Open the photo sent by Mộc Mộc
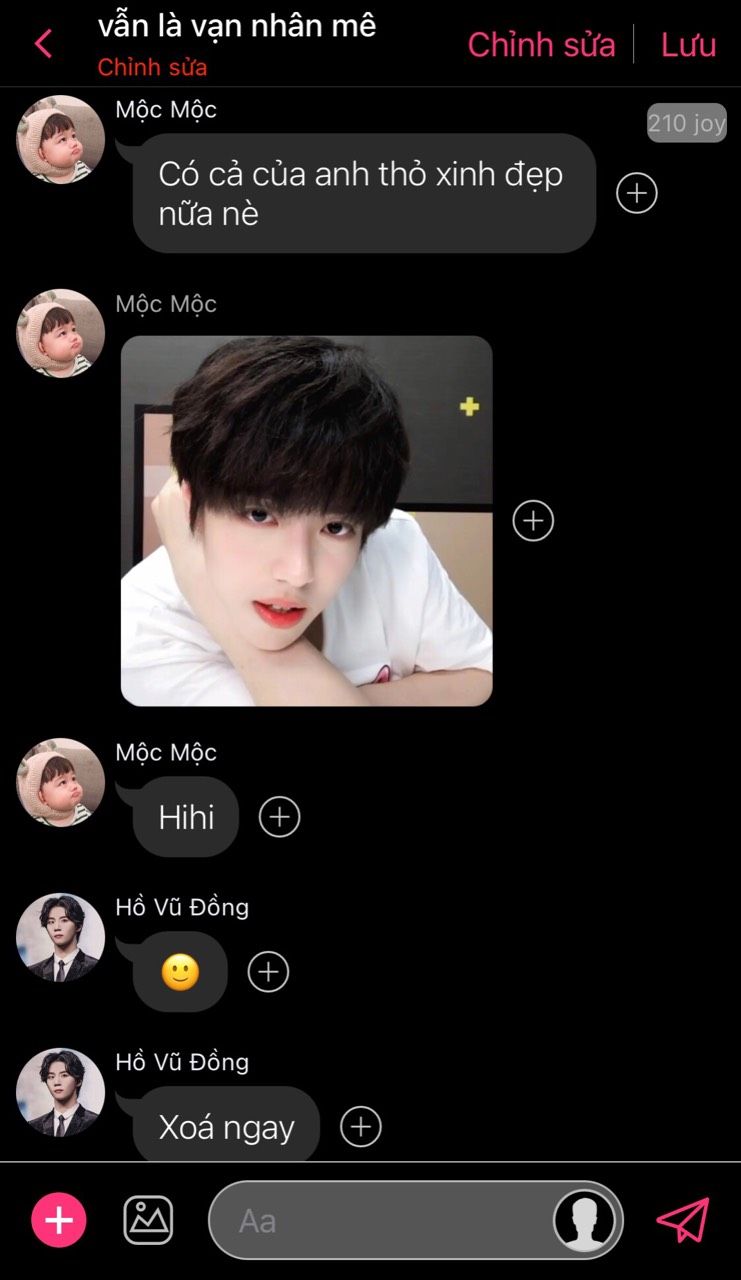 pyautogui.click(x=307, y=521)
